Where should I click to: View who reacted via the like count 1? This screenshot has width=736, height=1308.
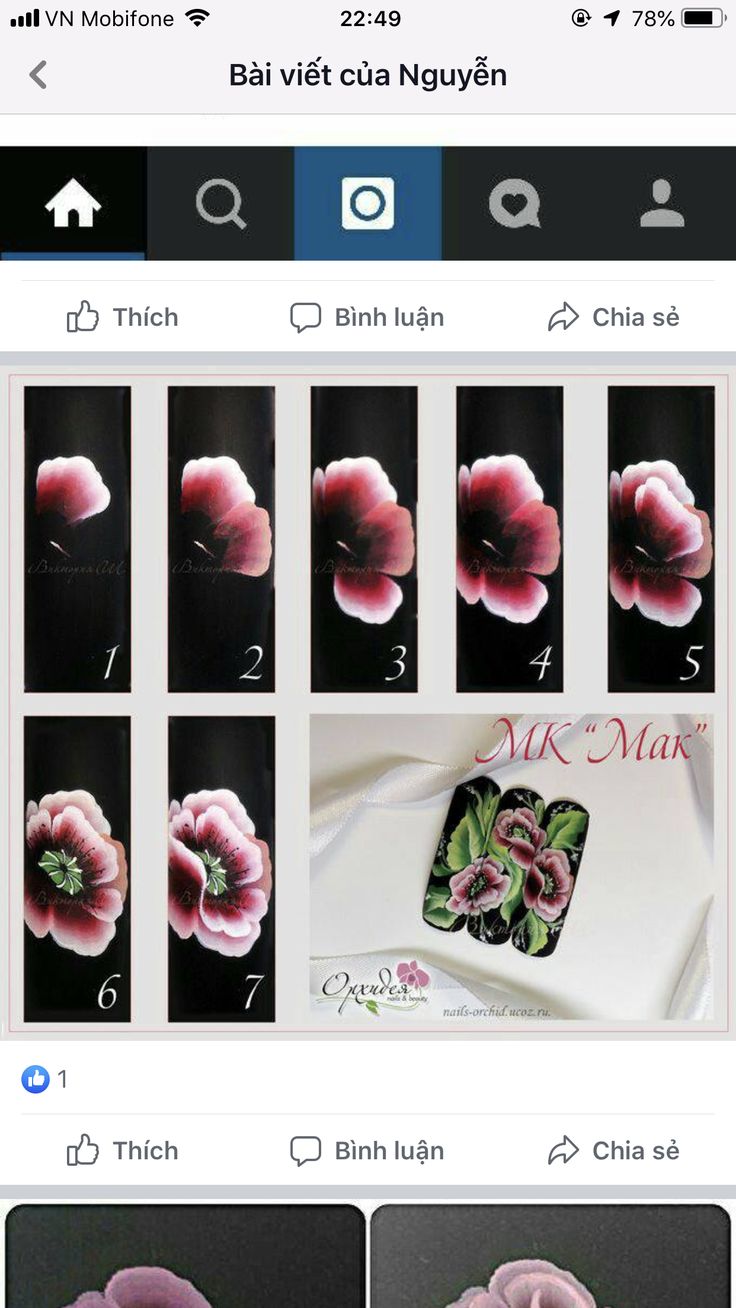(x=46, y=1079)
